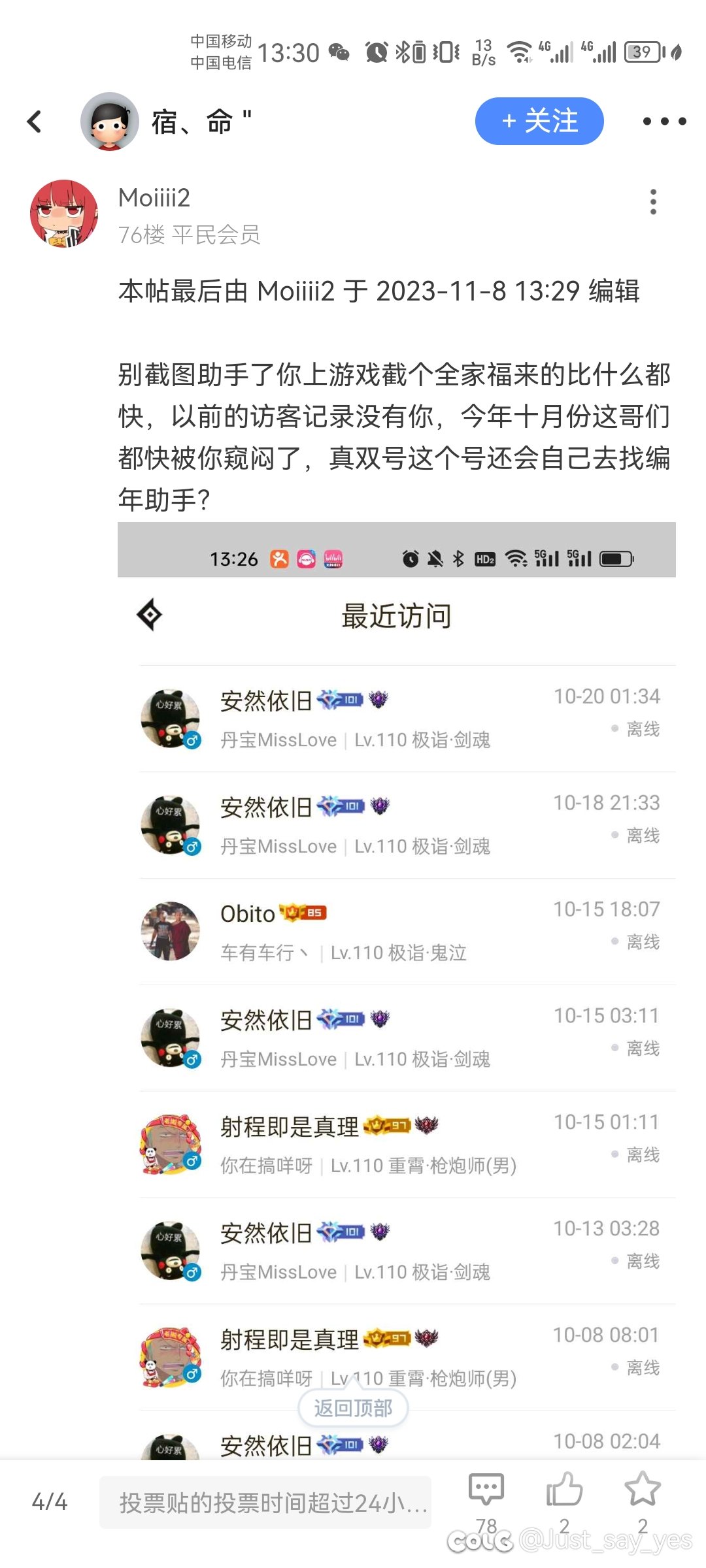This screenshot has height=1568, width=706.
Task: Open the 4/4 page indicator
Action: click(50, 1502)
